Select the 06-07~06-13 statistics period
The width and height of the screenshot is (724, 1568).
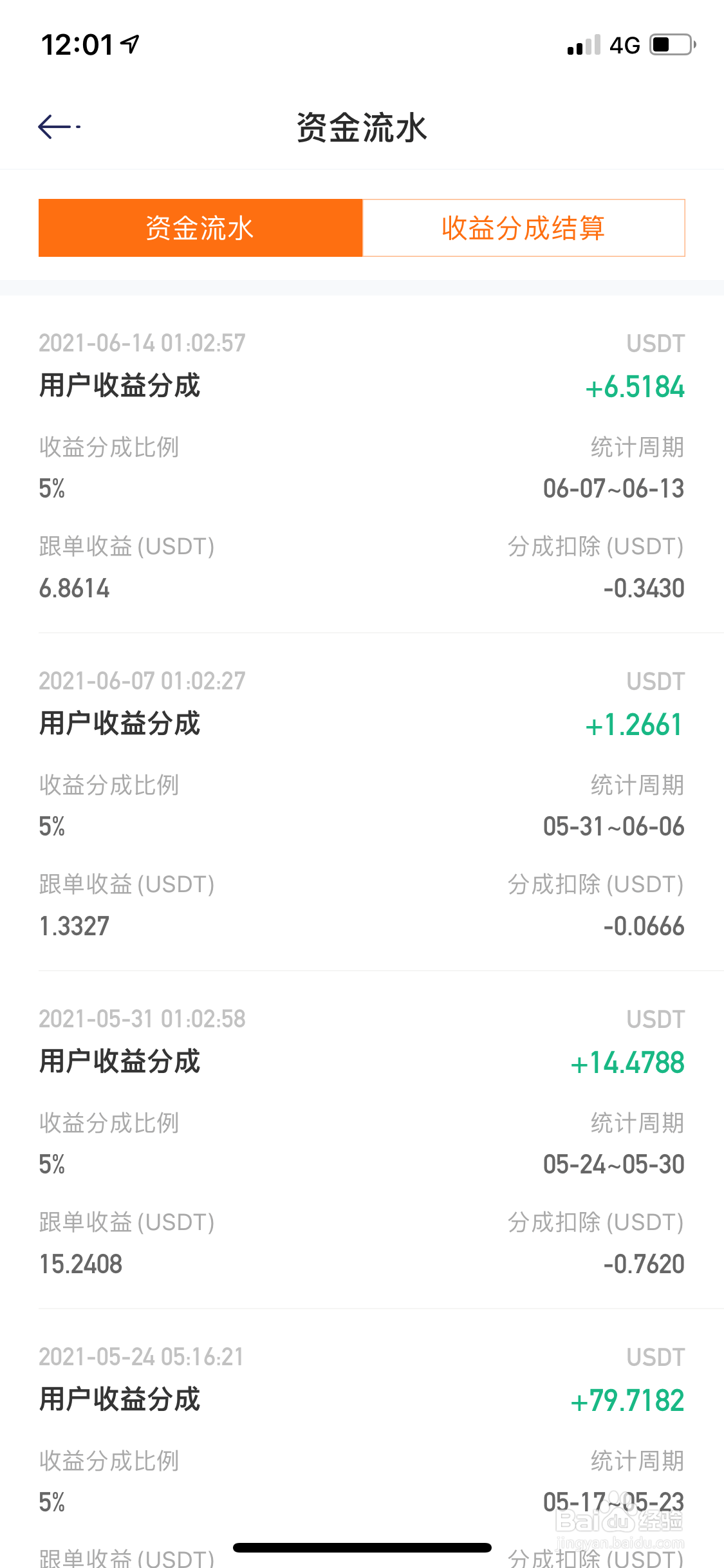click(613, 489)
